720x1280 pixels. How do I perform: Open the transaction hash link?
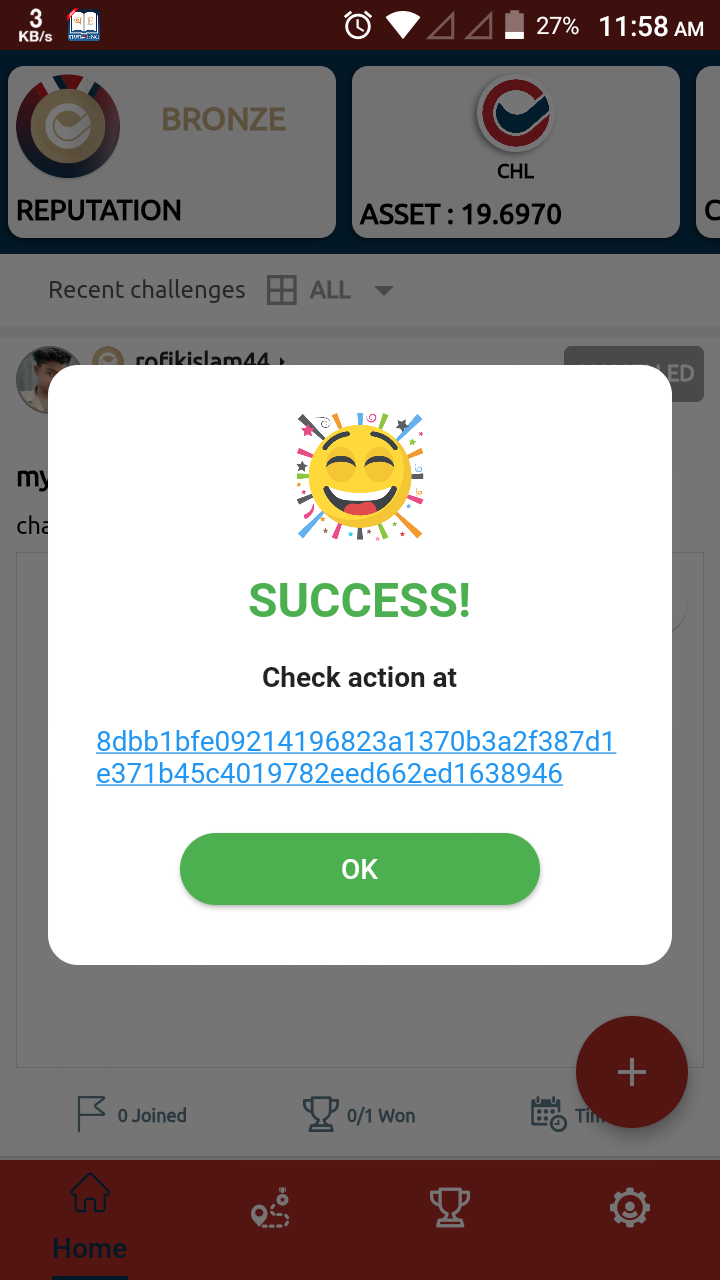[355, 757]
